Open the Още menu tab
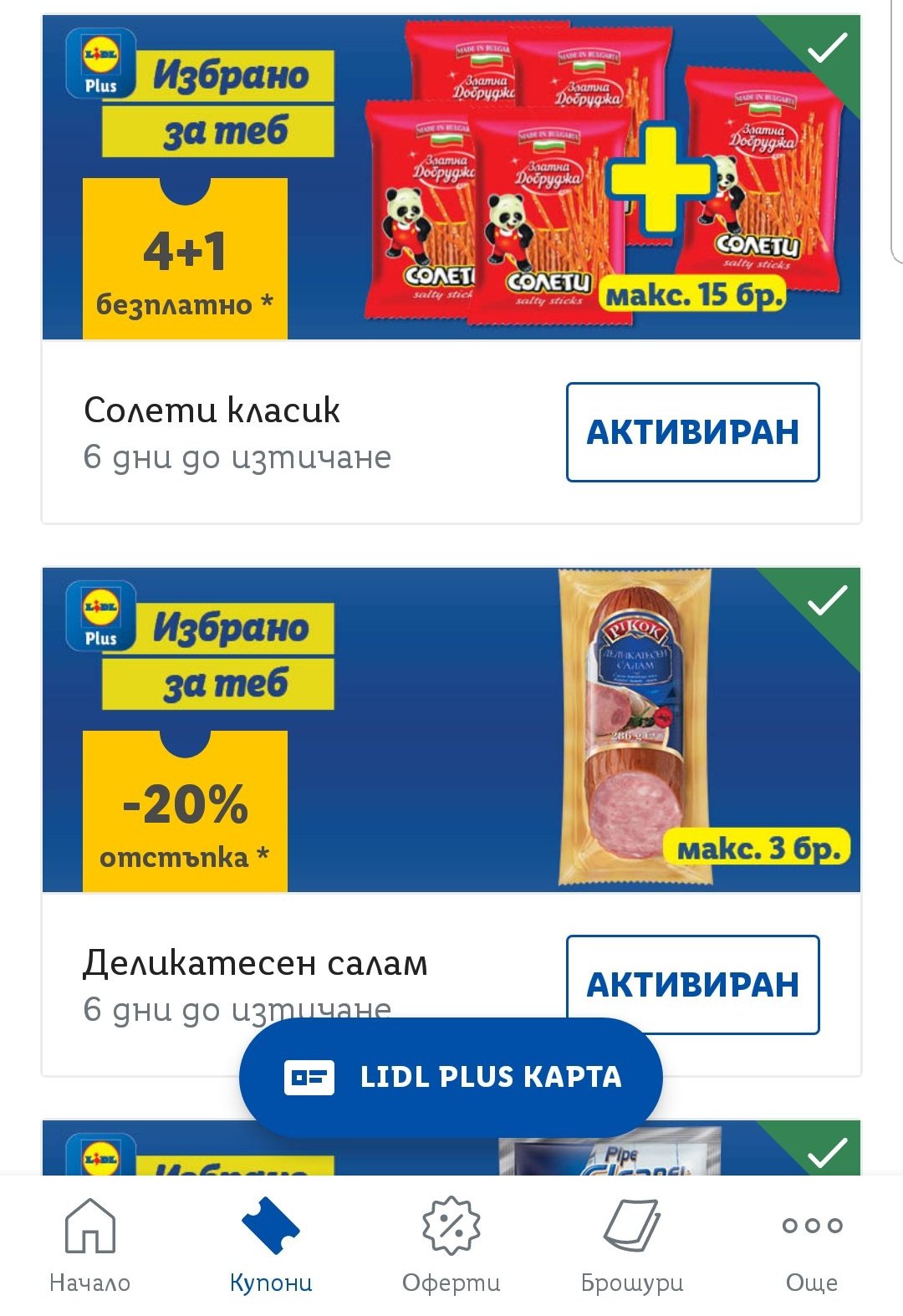The width and height of the screenshot is (903, 1316). [812, 1245]
